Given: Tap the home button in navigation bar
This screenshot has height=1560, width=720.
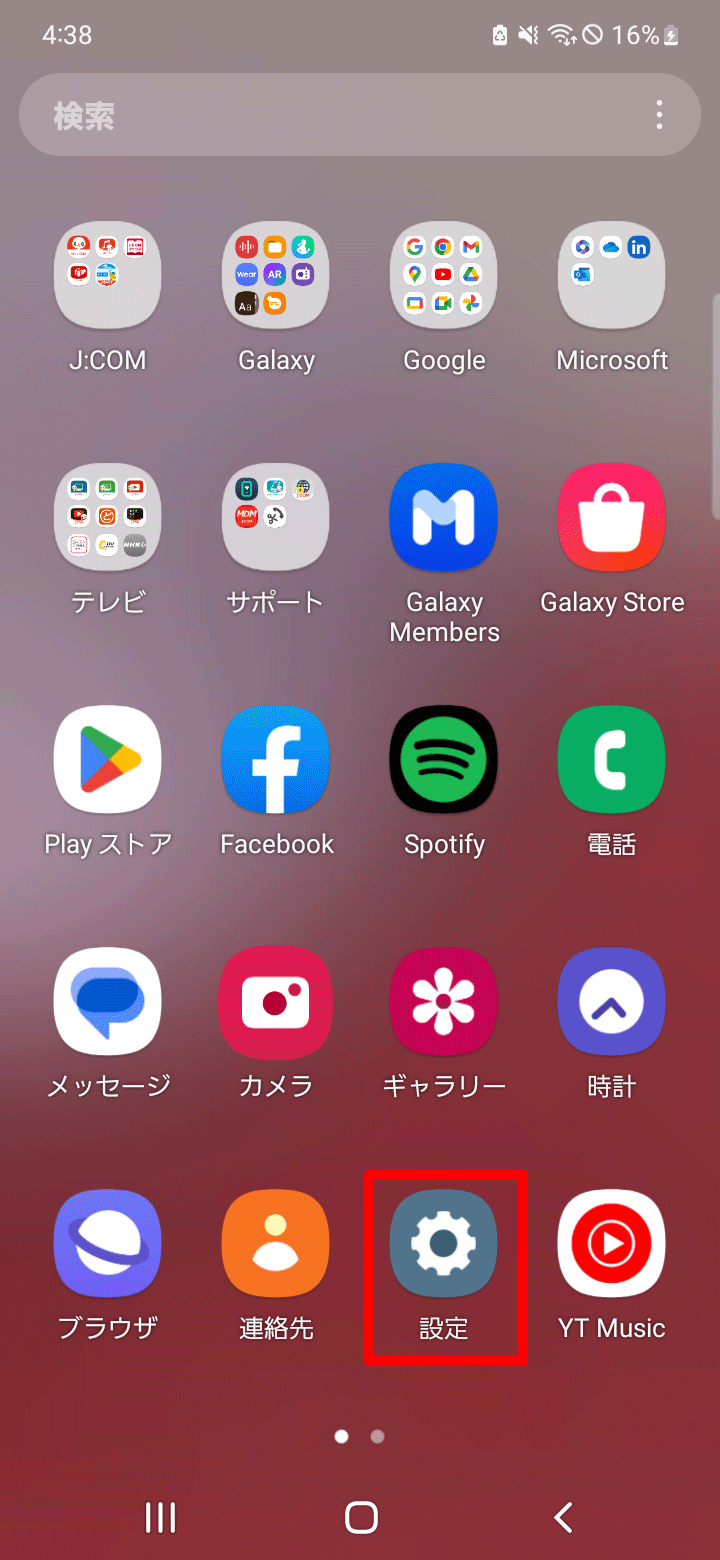Looking at the screenshot, I should (x=361, y=1517).
